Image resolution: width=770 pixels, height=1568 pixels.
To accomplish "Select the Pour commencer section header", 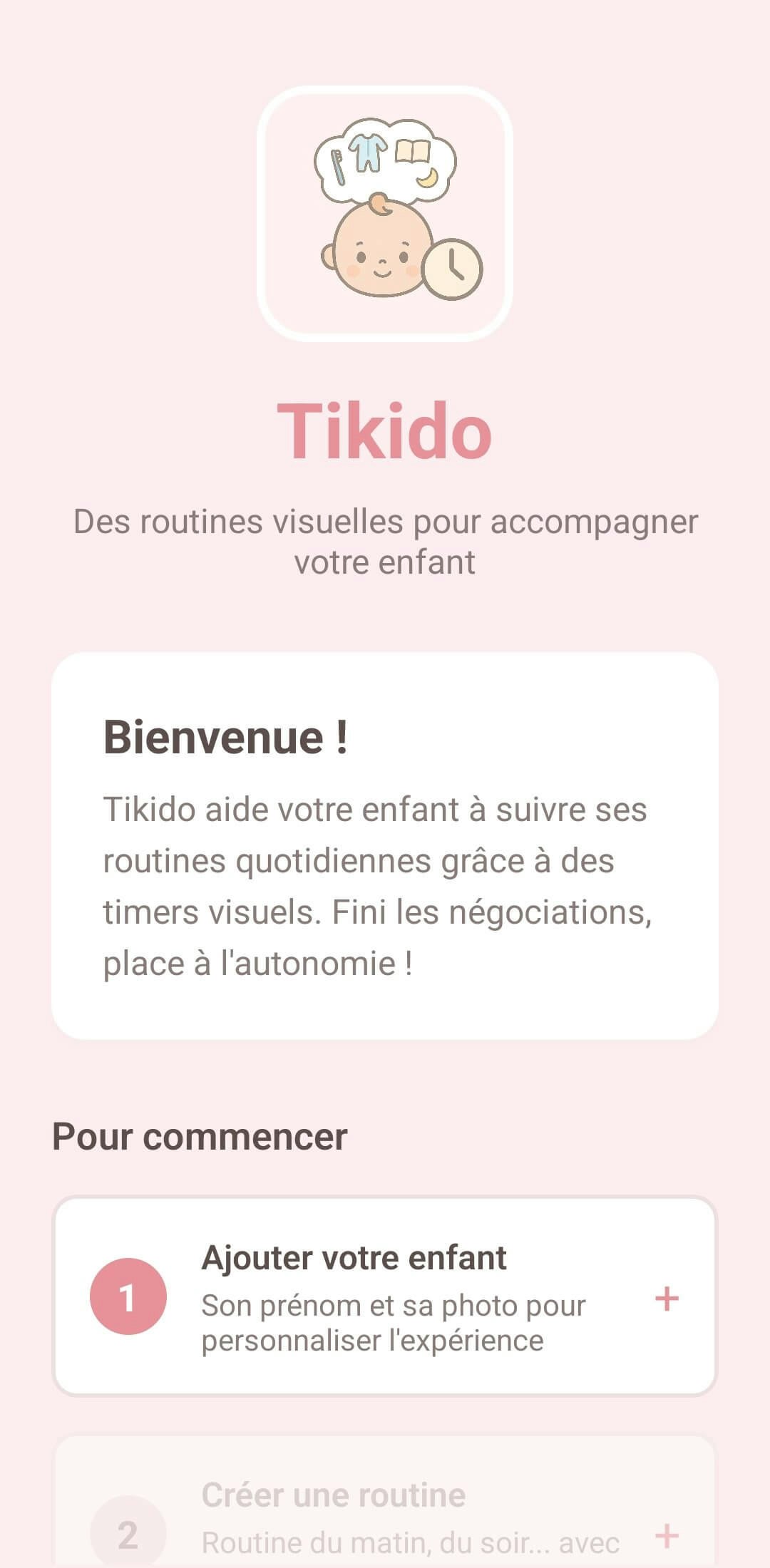I will [200, 1136].
